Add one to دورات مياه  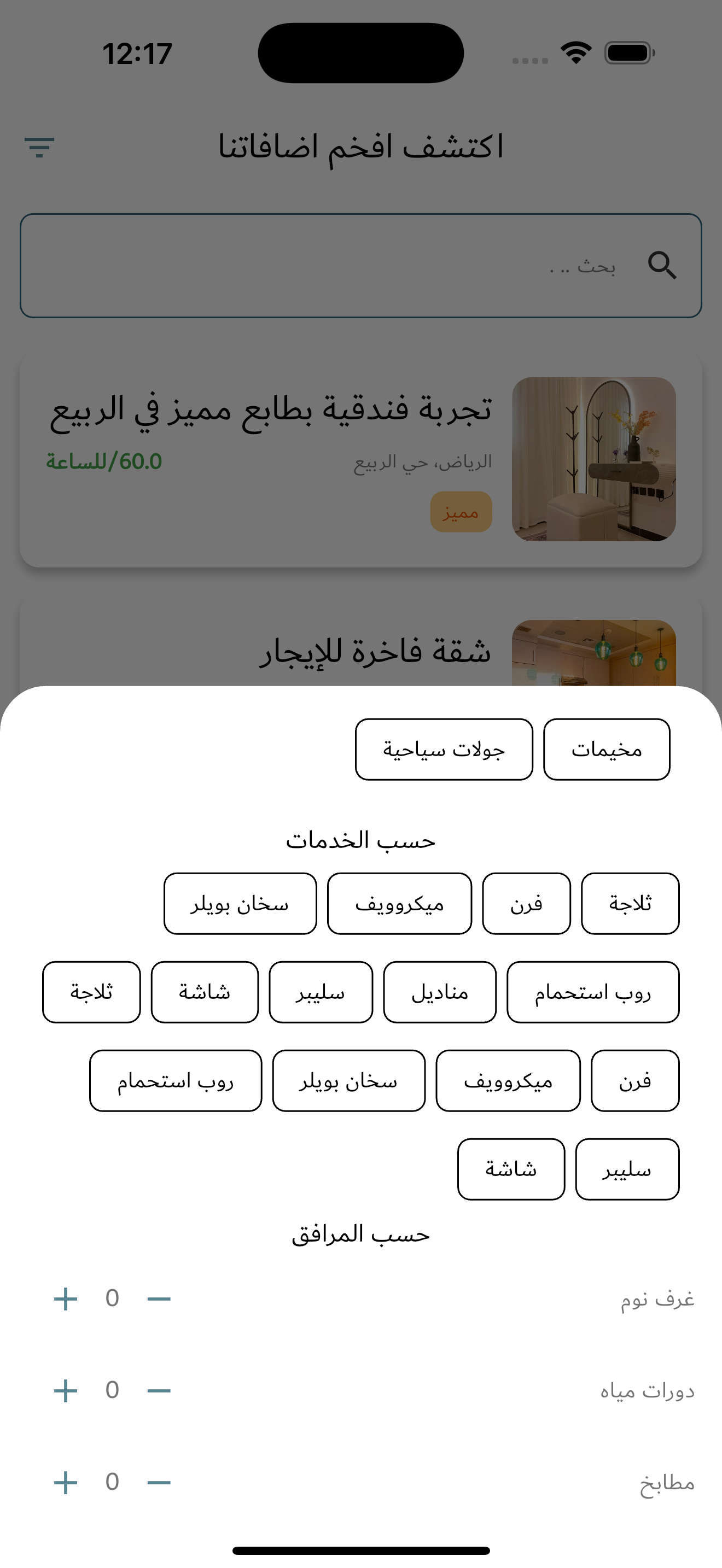pos(65,1390)
